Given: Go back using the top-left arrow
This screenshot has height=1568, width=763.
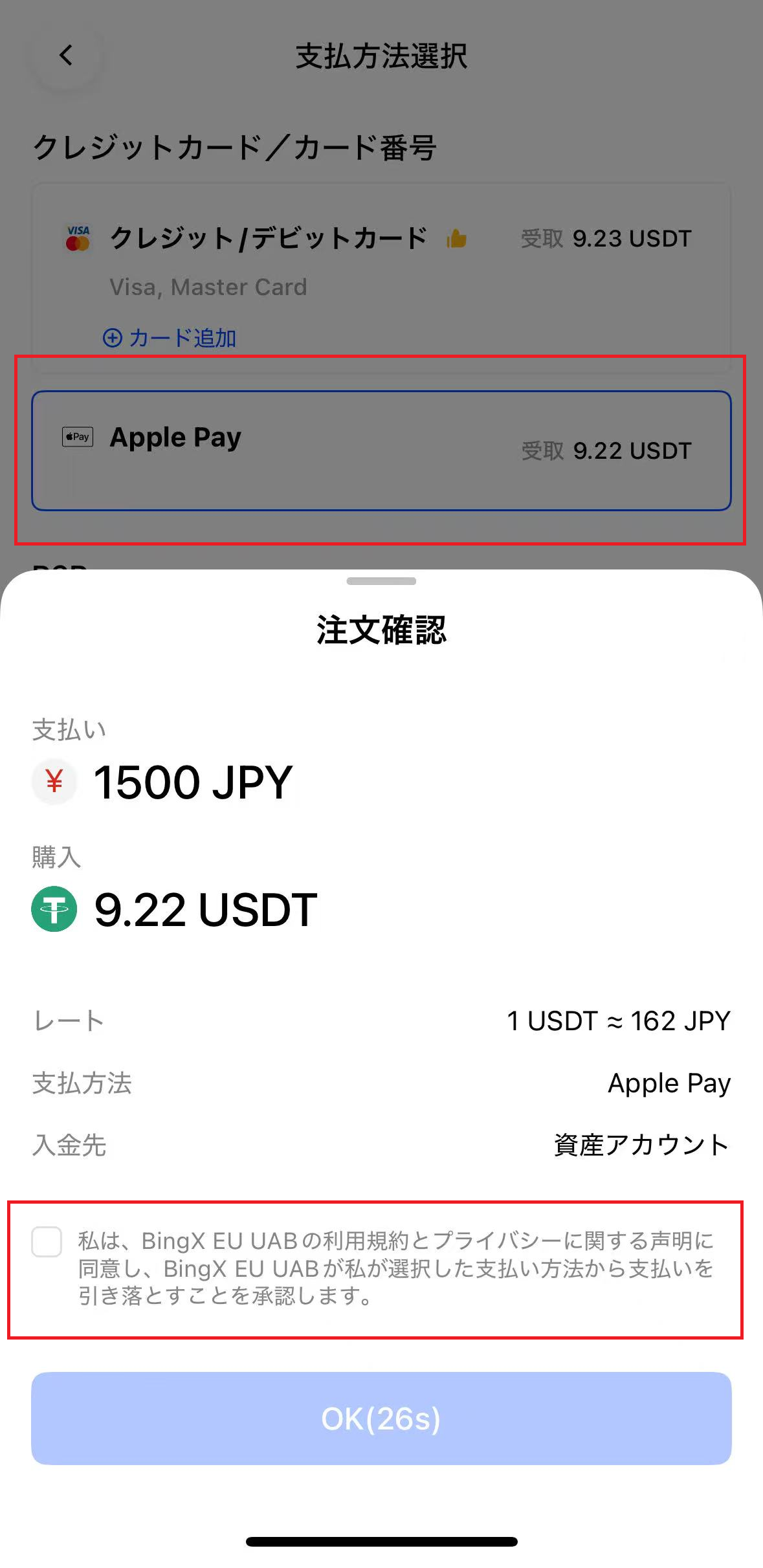Looking at the screenshot, I should 66,56.
